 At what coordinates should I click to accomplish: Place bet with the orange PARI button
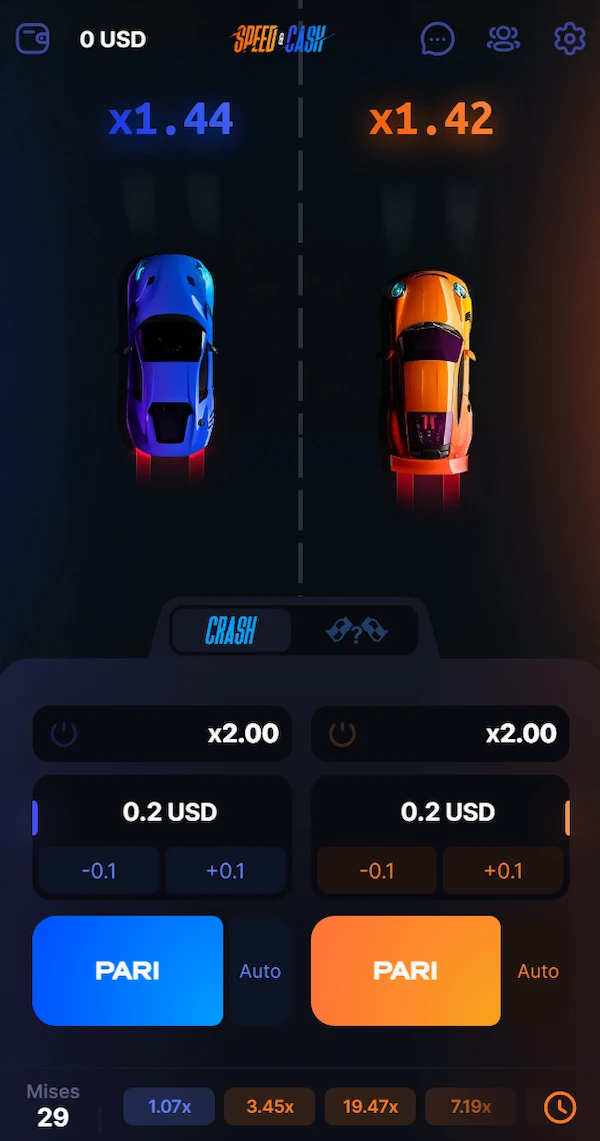405,970
